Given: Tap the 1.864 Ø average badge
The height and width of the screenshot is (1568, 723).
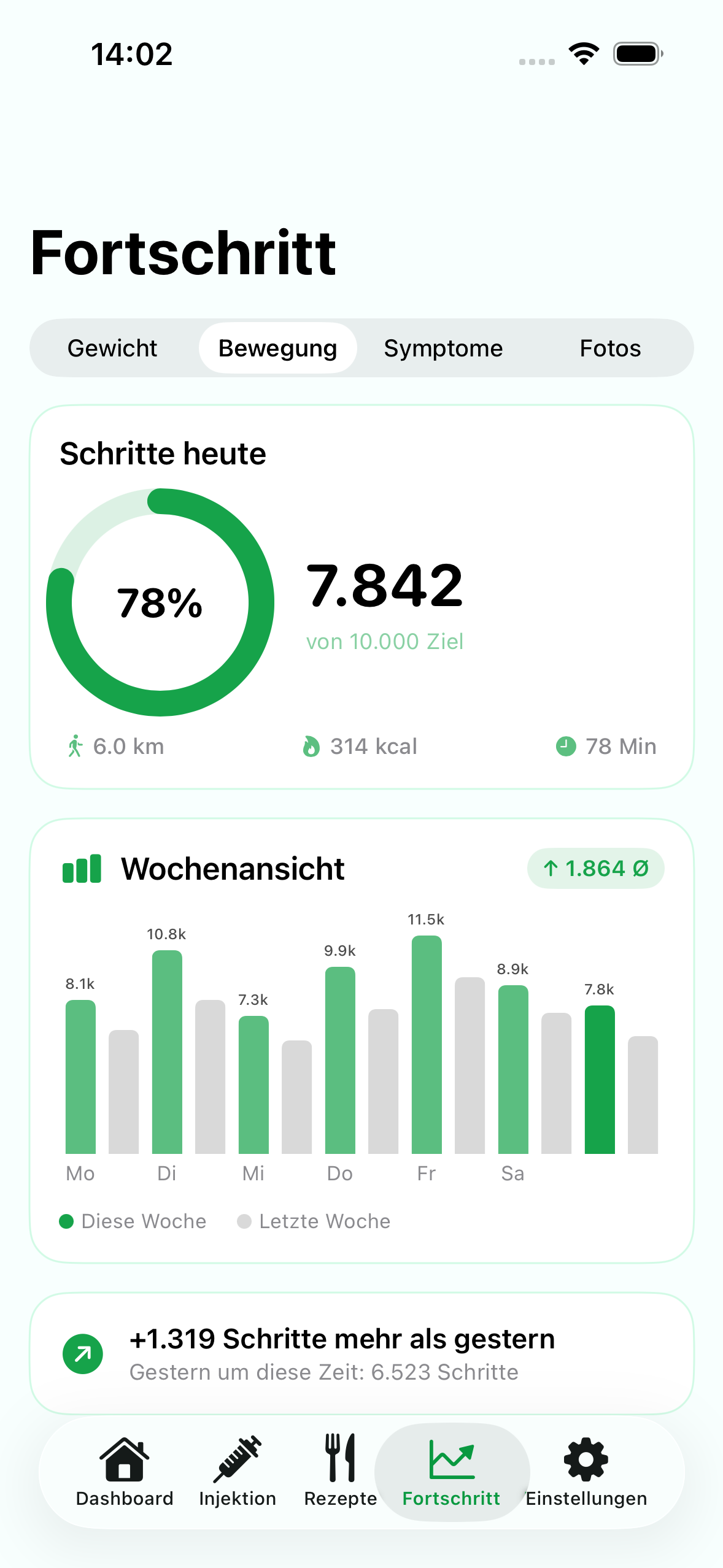Looking at the screenshot, I should (x=595, y=868).
